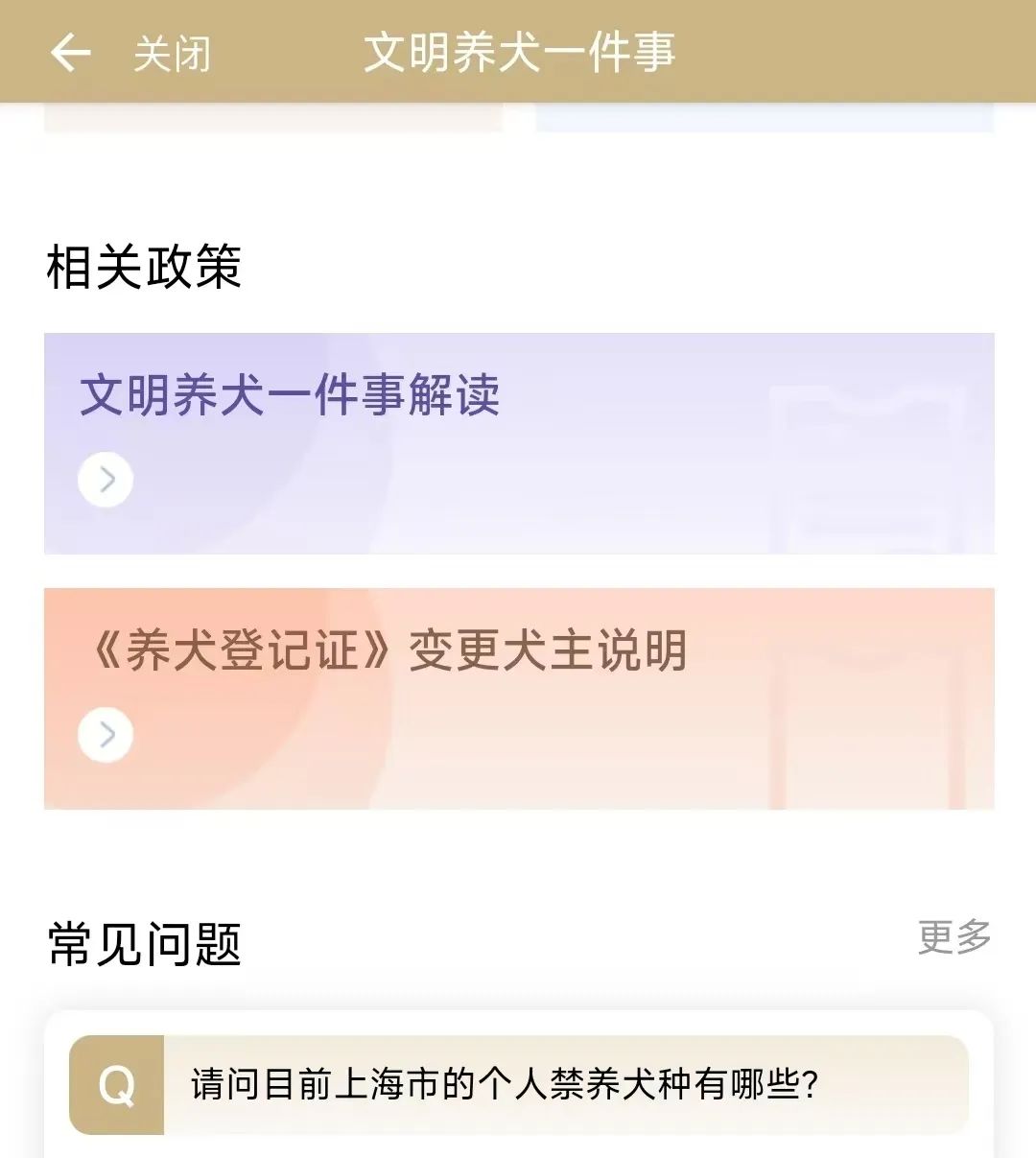The height and width of the screenshot is (1158, 1036).
Task: Go back using the arrow icon
Action: click(x=70, y=52)
